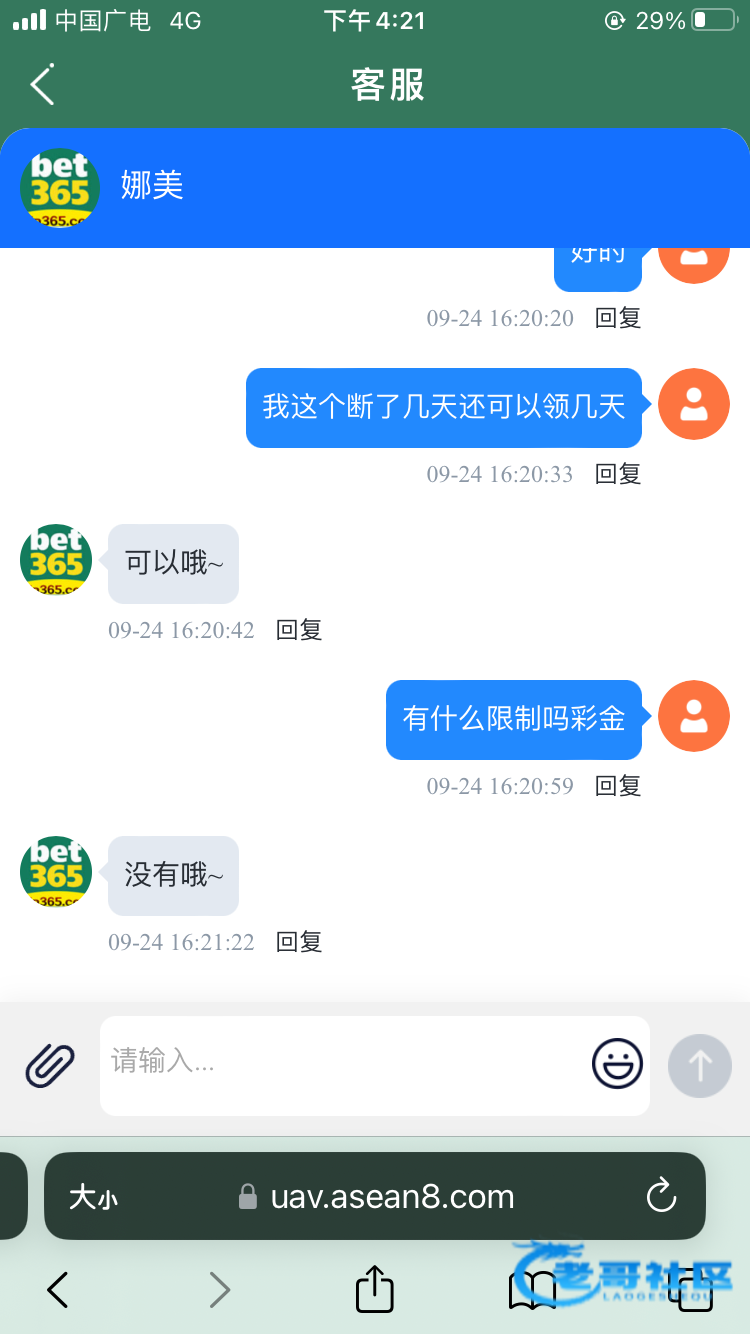Focus the 请输入 message field
Image resolution: width=750 pixels, height=1334 pixels.
[340, 1065]
